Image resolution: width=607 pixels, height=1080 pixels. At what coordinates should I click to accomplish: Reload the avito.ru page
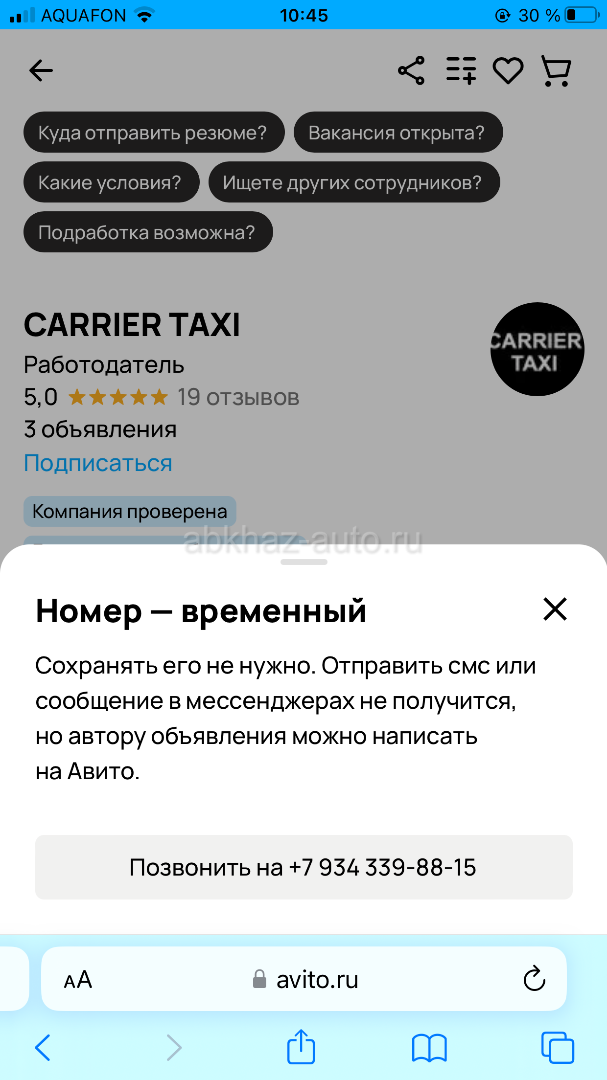pyautogui.click(x=534, y=979)
